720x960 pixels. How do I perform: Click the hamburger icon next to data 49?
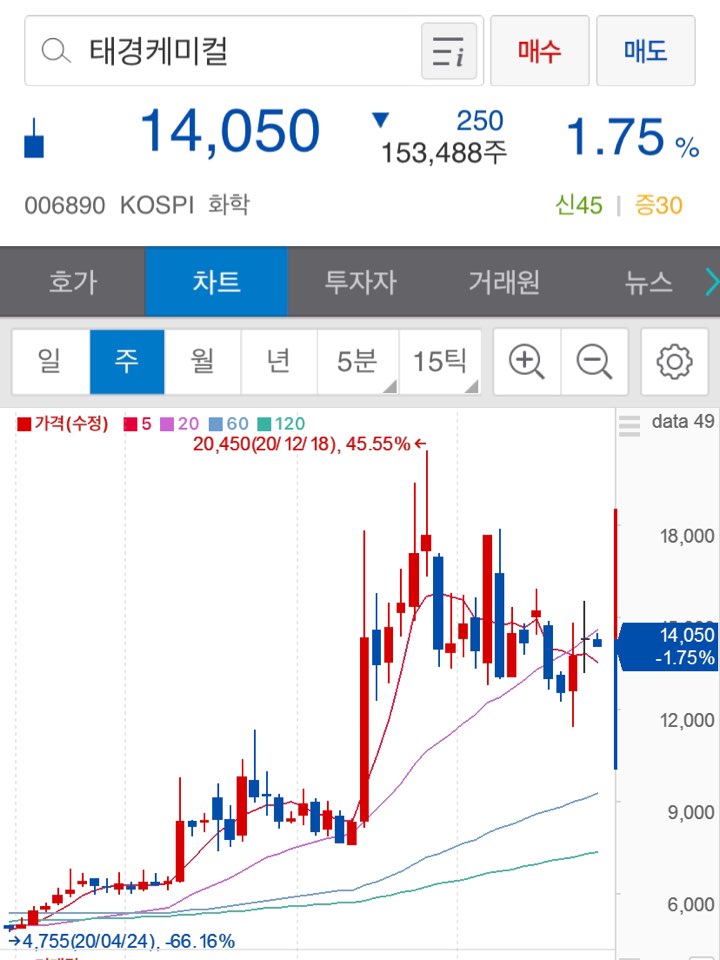(x=629, y=424)
